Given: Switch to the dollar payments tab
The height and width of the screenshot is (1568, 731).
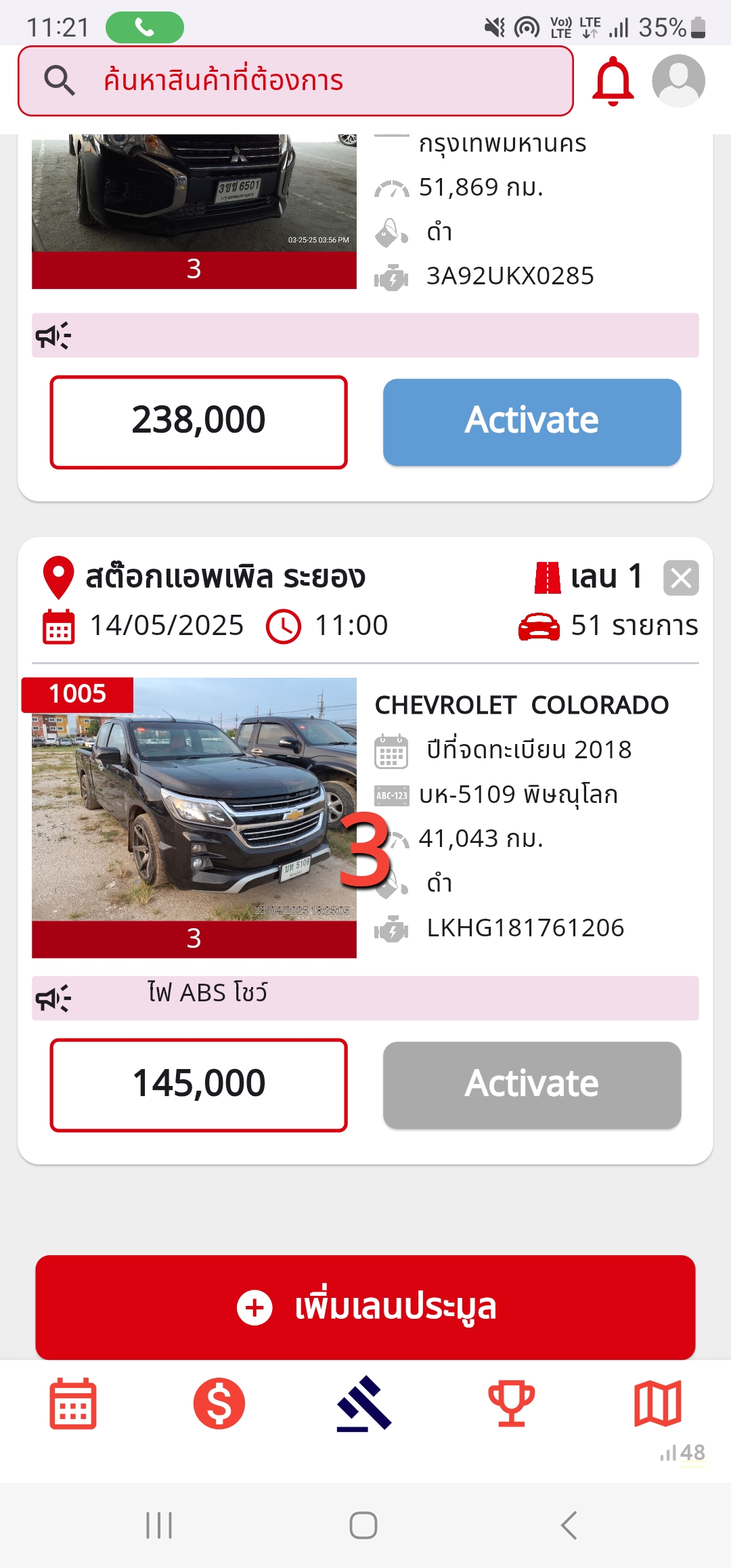Looking at the screenshot, I should [x=219, y=1403].
